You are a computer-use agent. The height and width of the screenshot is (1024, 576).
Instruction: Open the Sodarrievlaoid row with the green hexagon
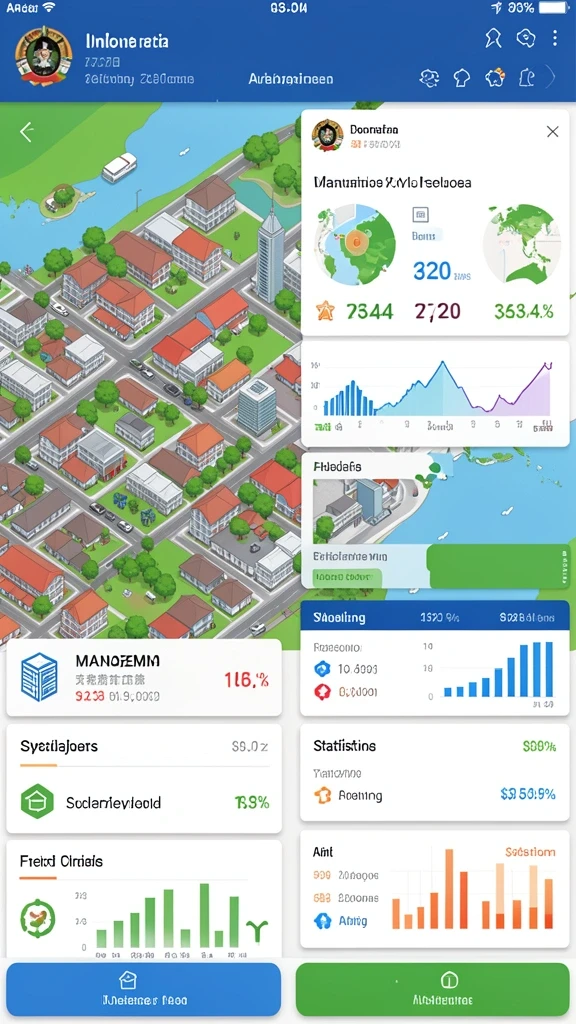point(144,802)
